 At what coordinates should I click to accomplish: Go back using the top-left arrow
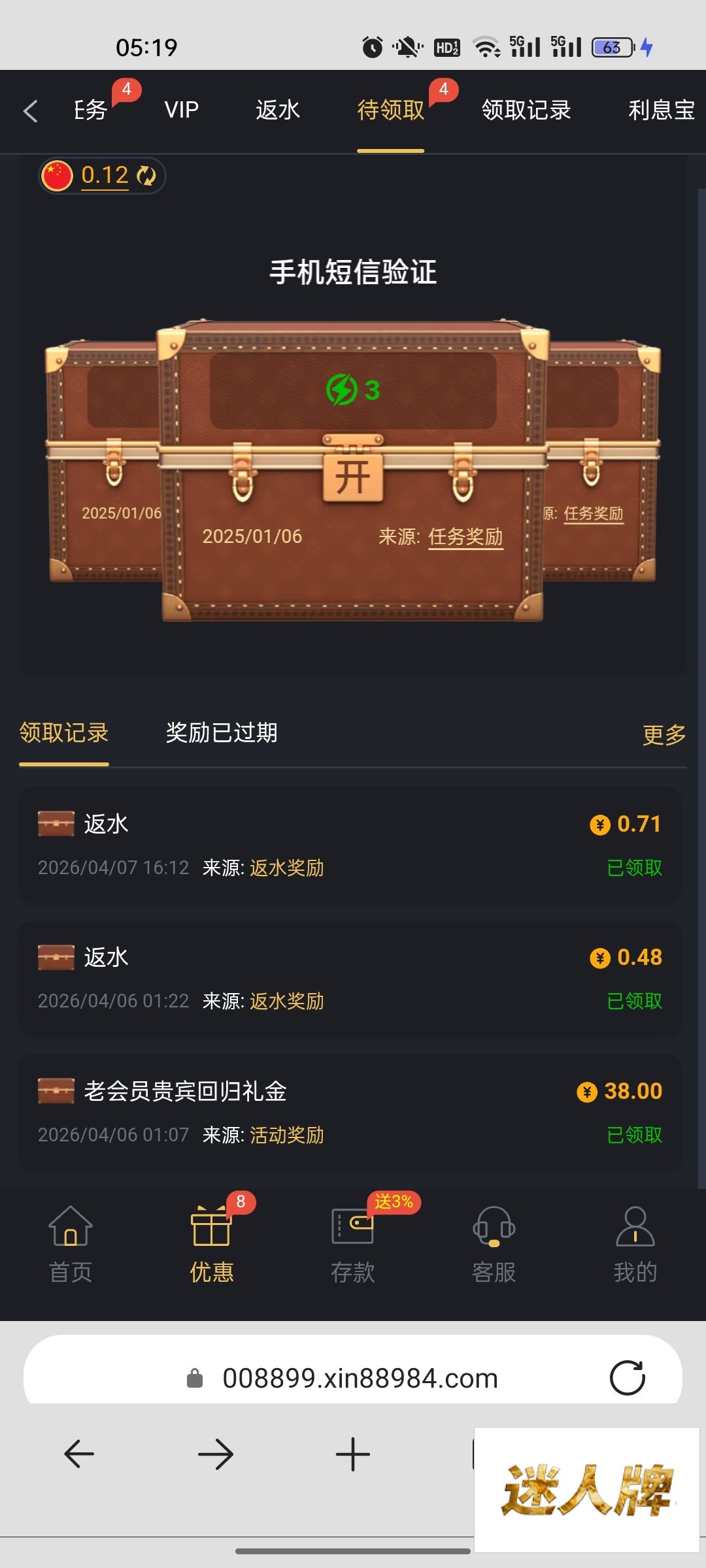[x=31, y=111]
